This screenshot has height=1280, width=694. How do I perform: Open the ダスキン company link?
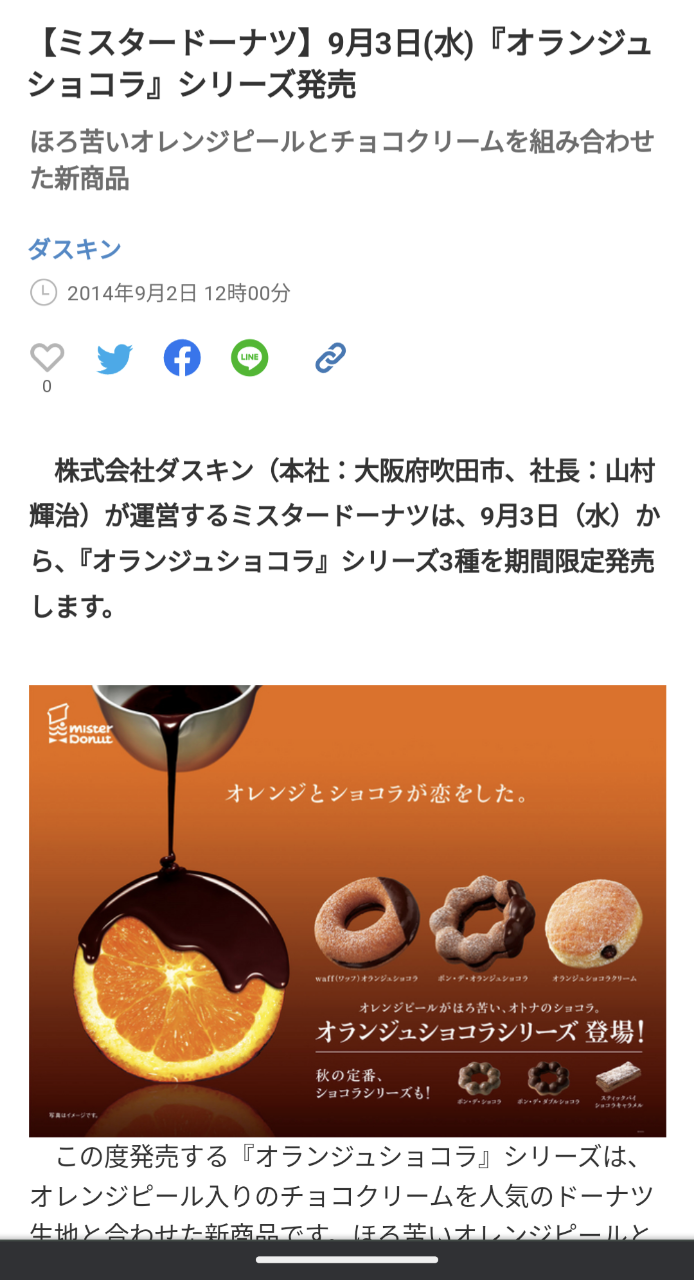pyautogui.click(x=75, y=249)
